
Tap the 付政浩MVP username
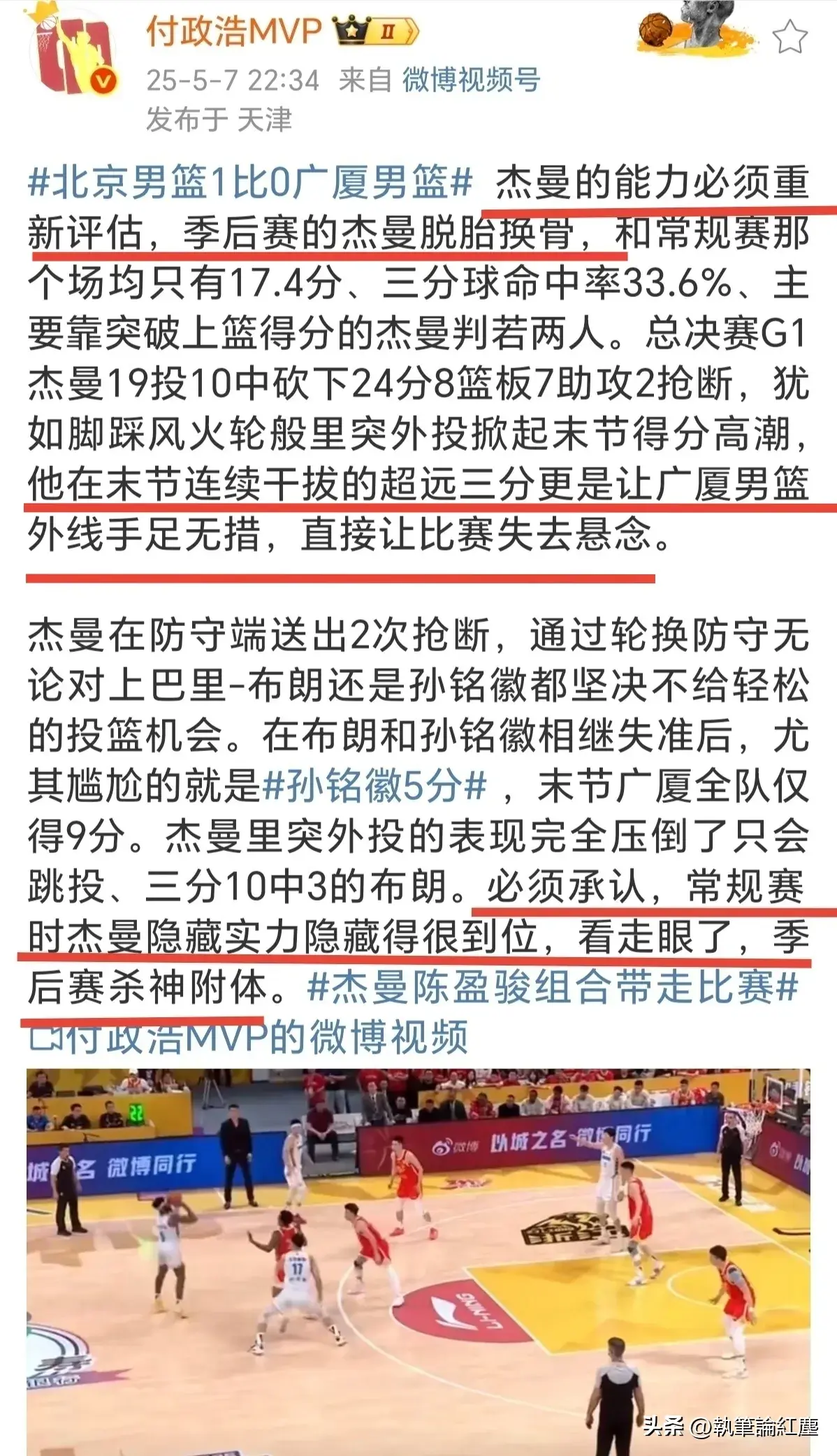233,31
